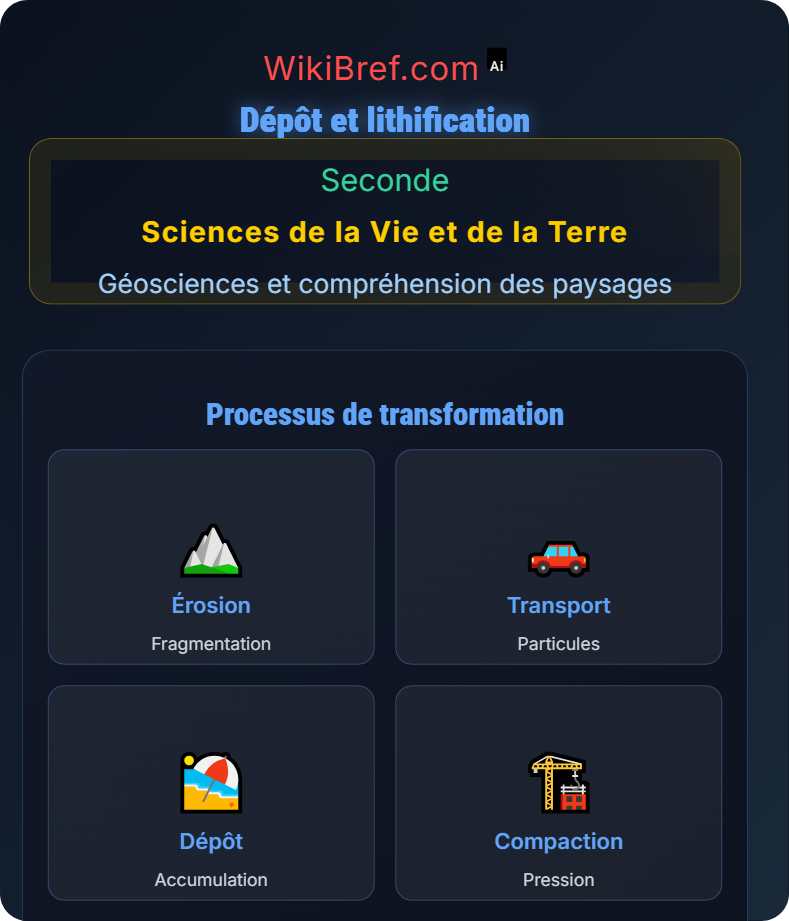The height and width of the screenshot is (921, 789).
Task: Select the red car icon for Transport
Action: click(x=559, y=558)
